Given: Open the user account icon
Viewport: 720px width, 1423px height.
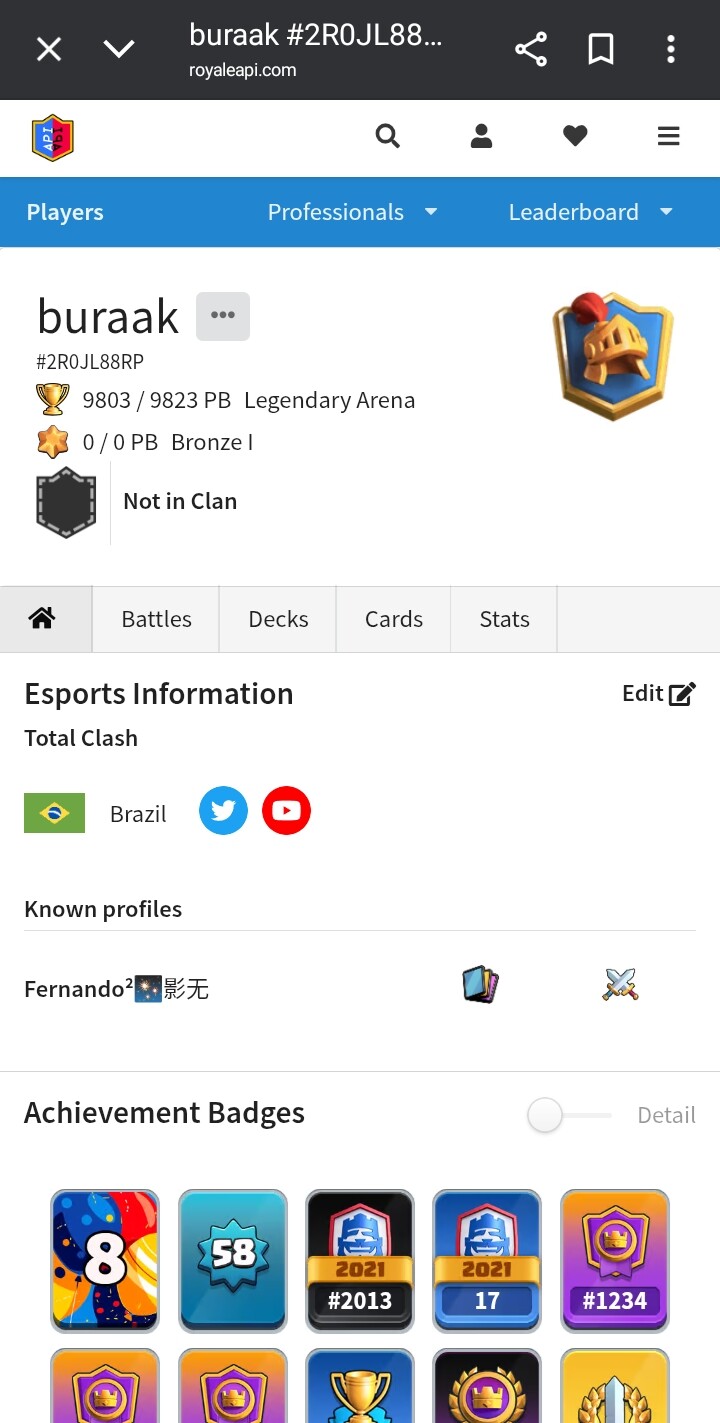Looking at the screenshot, I should click(481, 136).
